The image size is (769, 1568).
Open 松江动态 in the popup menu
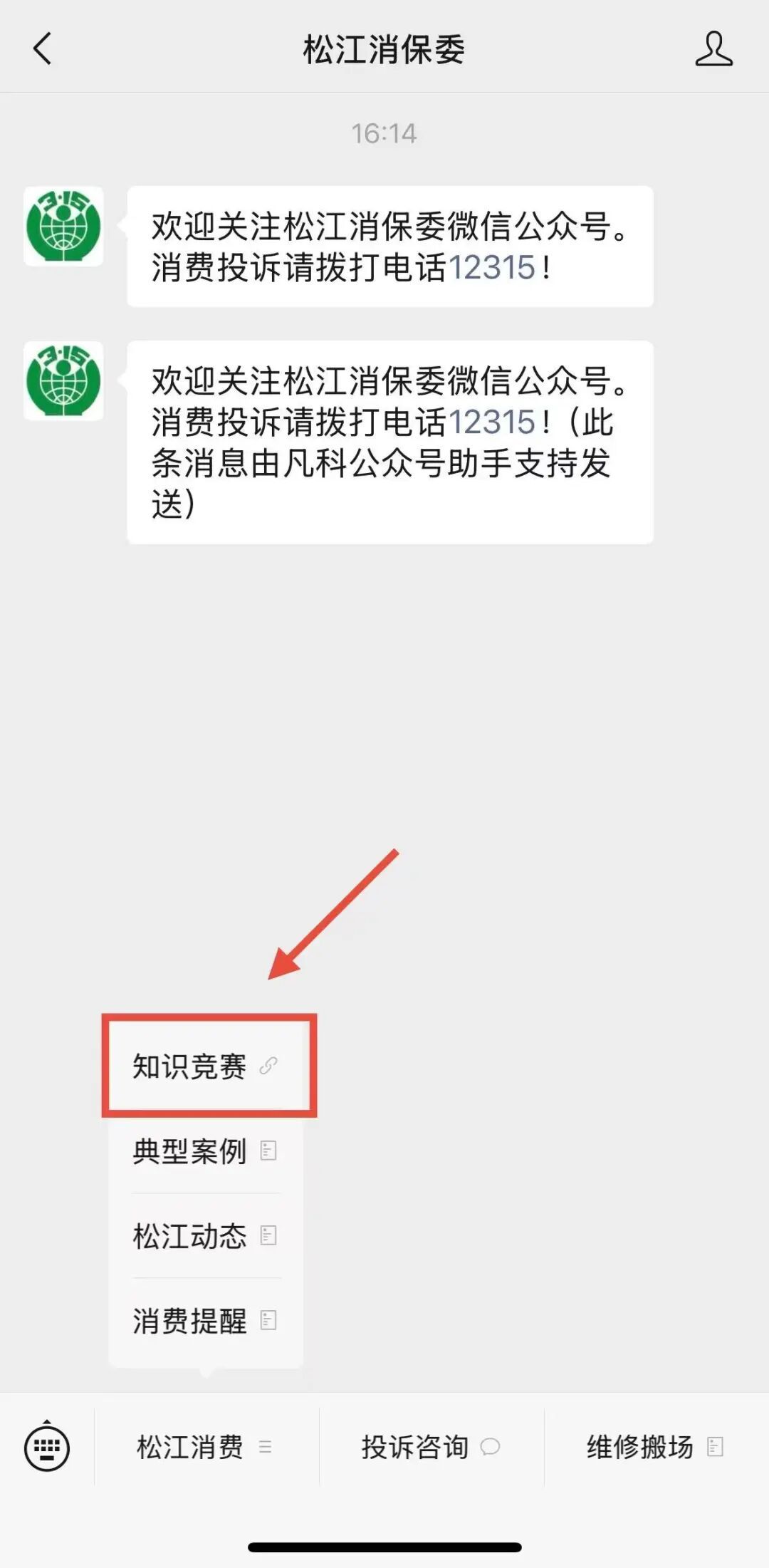[206, 1235]
